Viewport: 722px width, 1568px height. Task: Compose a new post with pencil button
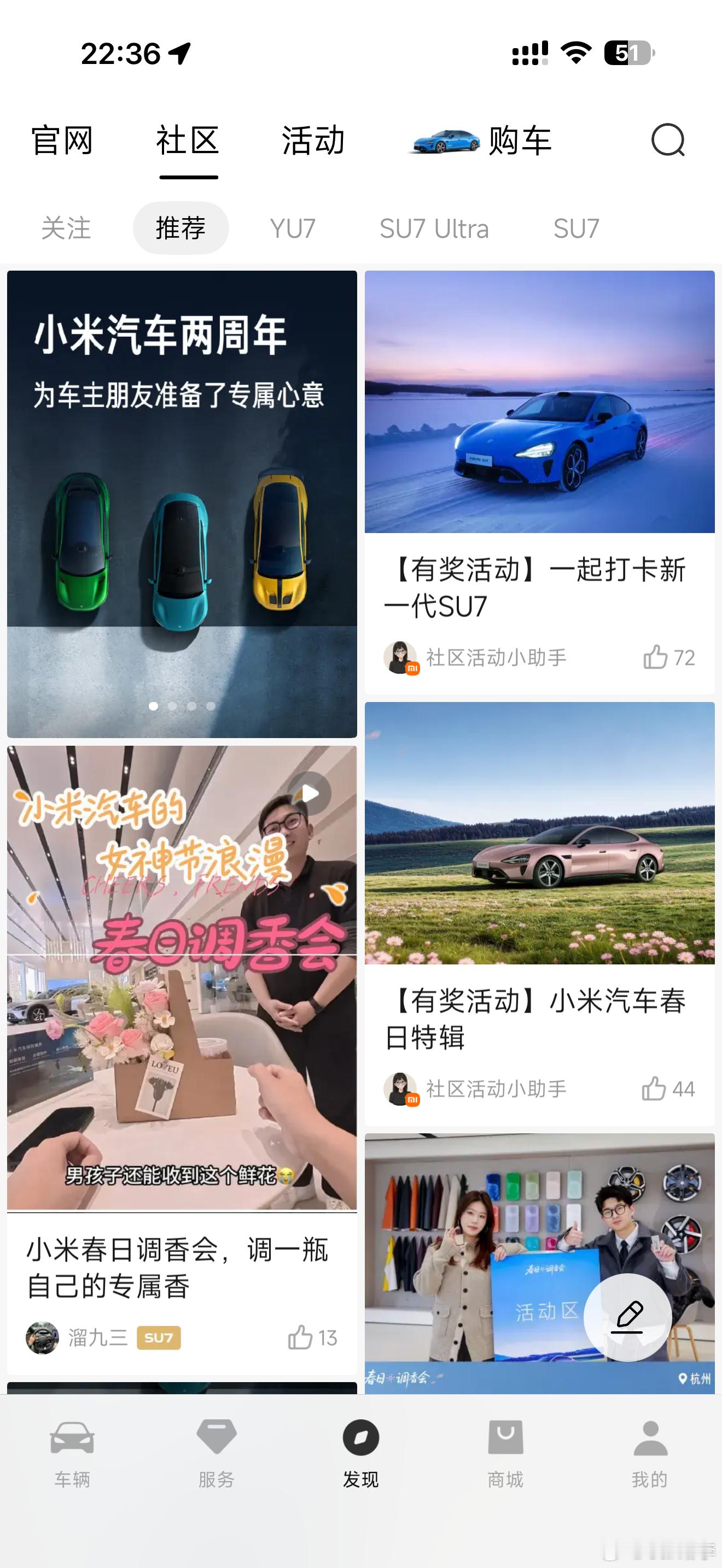tap(627, 1317)
